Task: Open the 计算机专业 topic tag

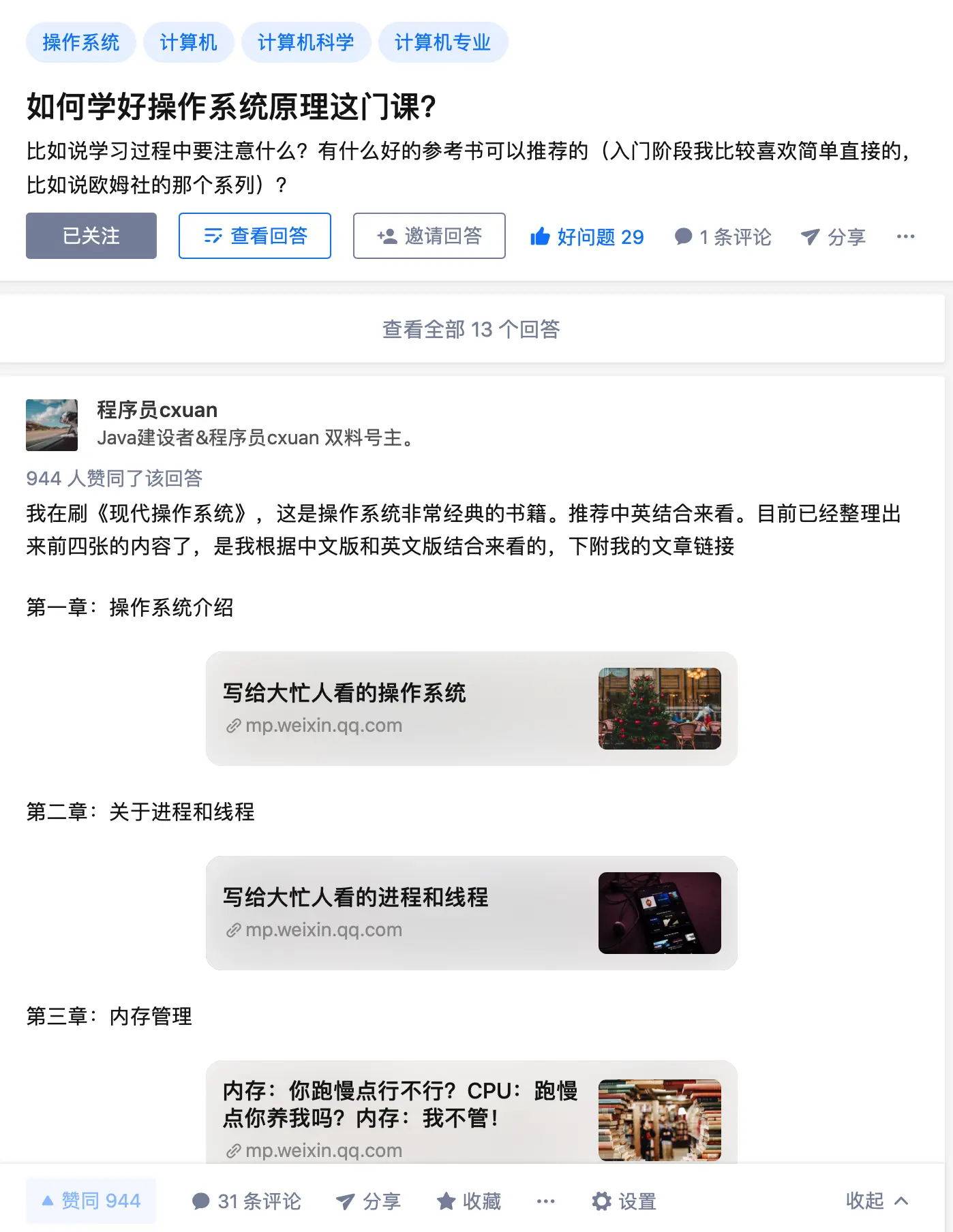Action: pyautogui.click(x=442, y=42)
